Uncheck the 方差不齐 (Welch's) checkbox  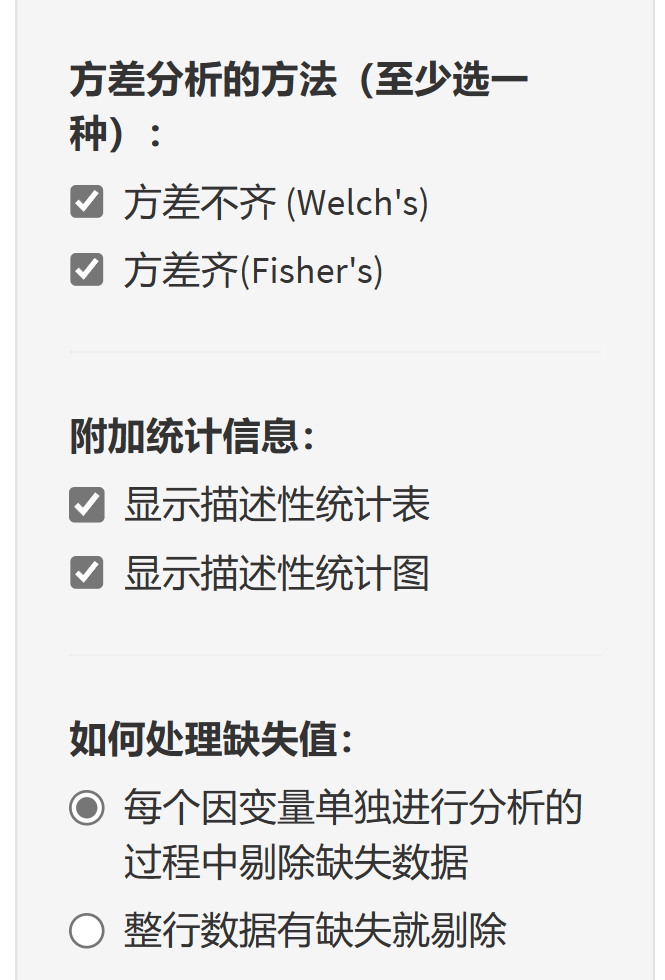87,203
